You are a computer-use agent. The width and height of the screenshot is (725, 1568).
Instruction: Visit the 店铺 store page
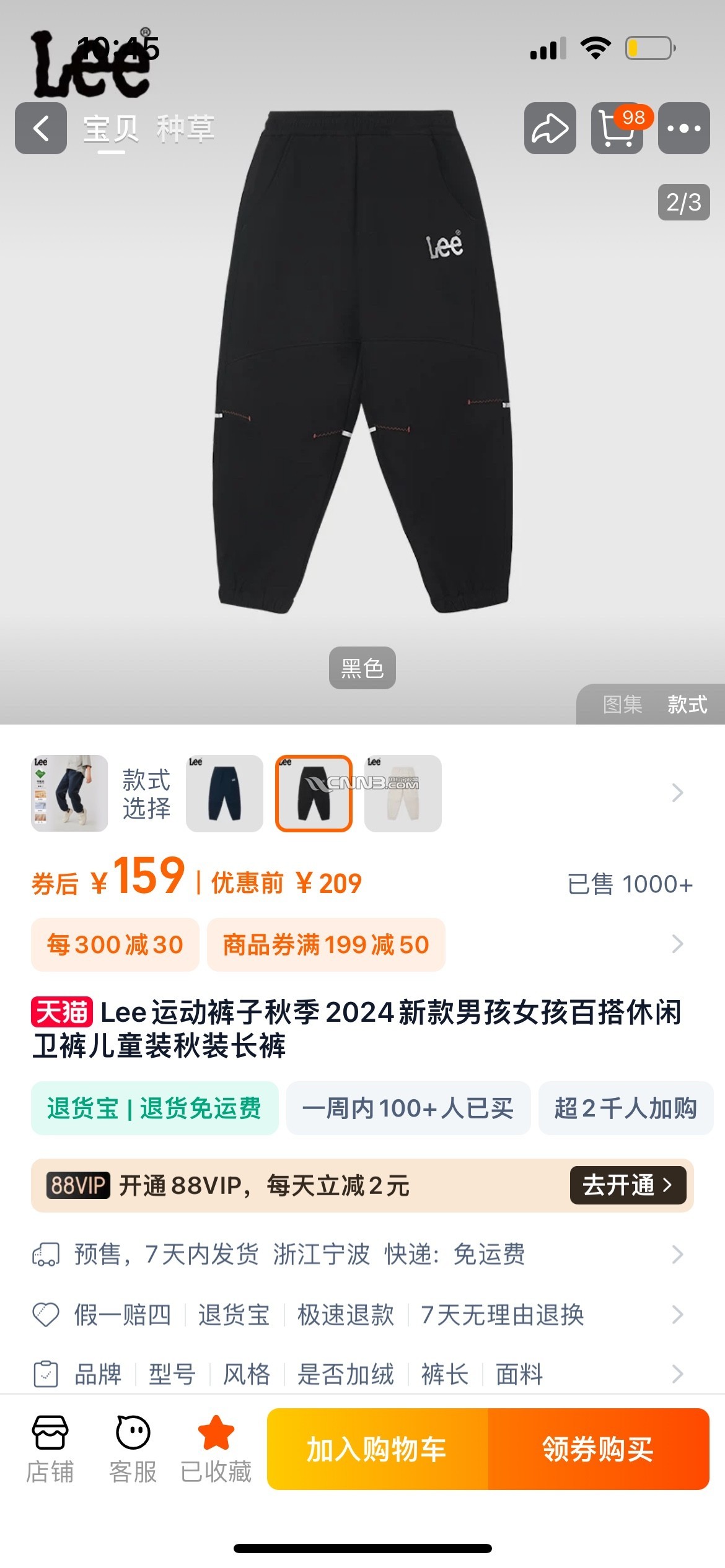(50, 1449)
